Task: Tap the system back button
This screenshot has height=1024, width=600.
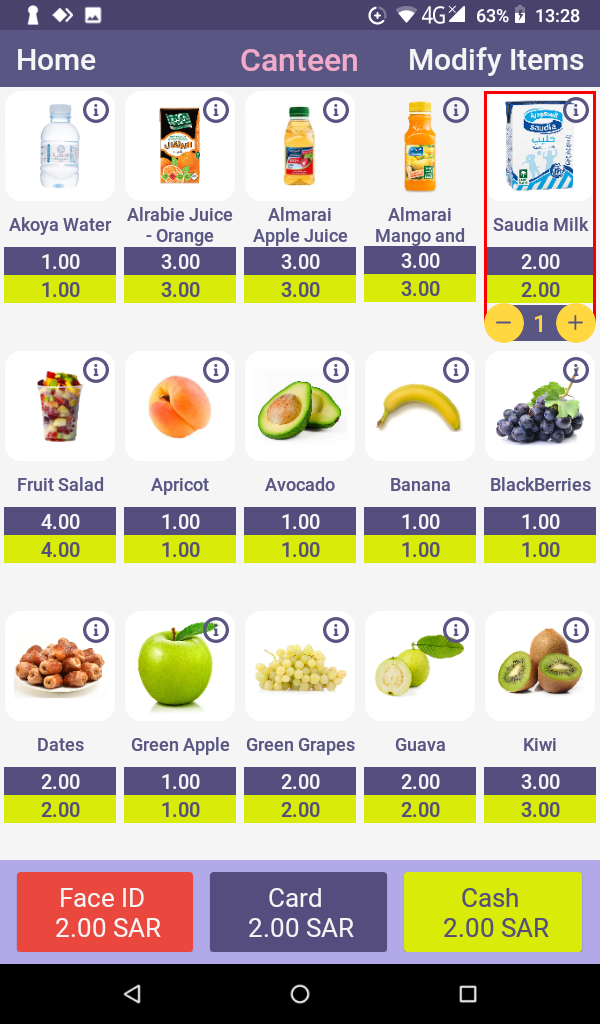Action: point(132,994)
